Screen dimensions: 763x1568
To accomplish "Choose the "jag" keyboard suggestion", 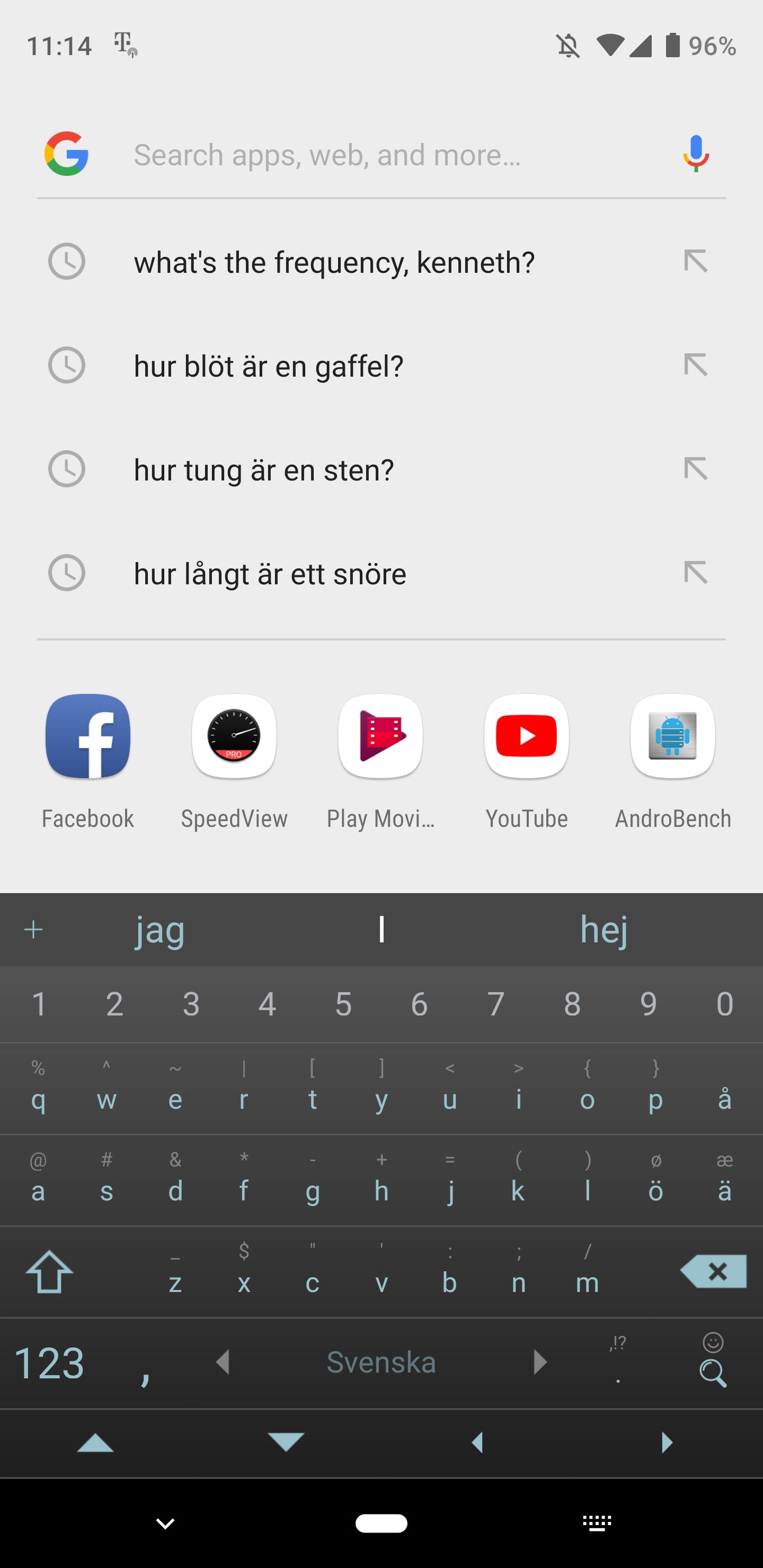I will click(x=159, y=930).
